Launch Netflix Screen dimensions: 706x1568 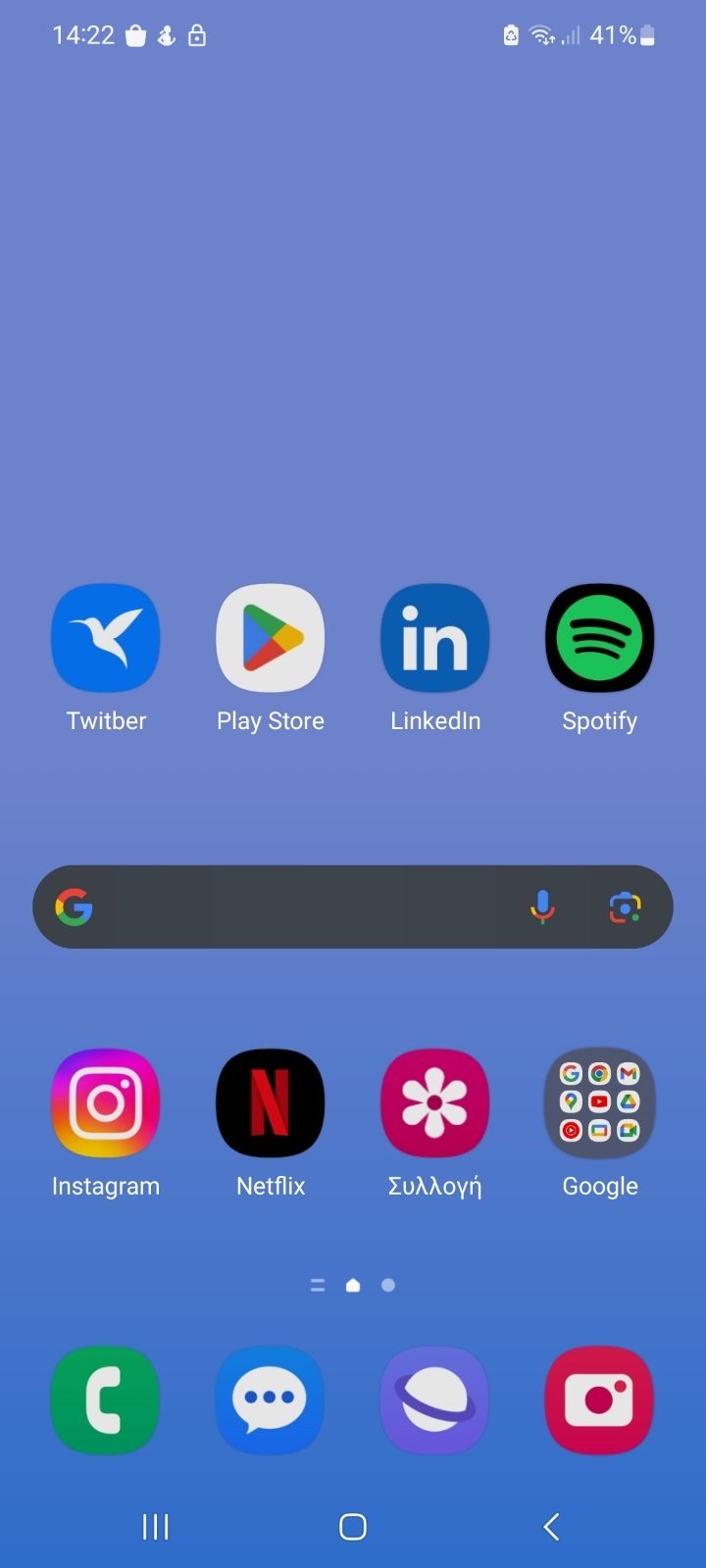pyautogui.click(x=271, y=1103)
